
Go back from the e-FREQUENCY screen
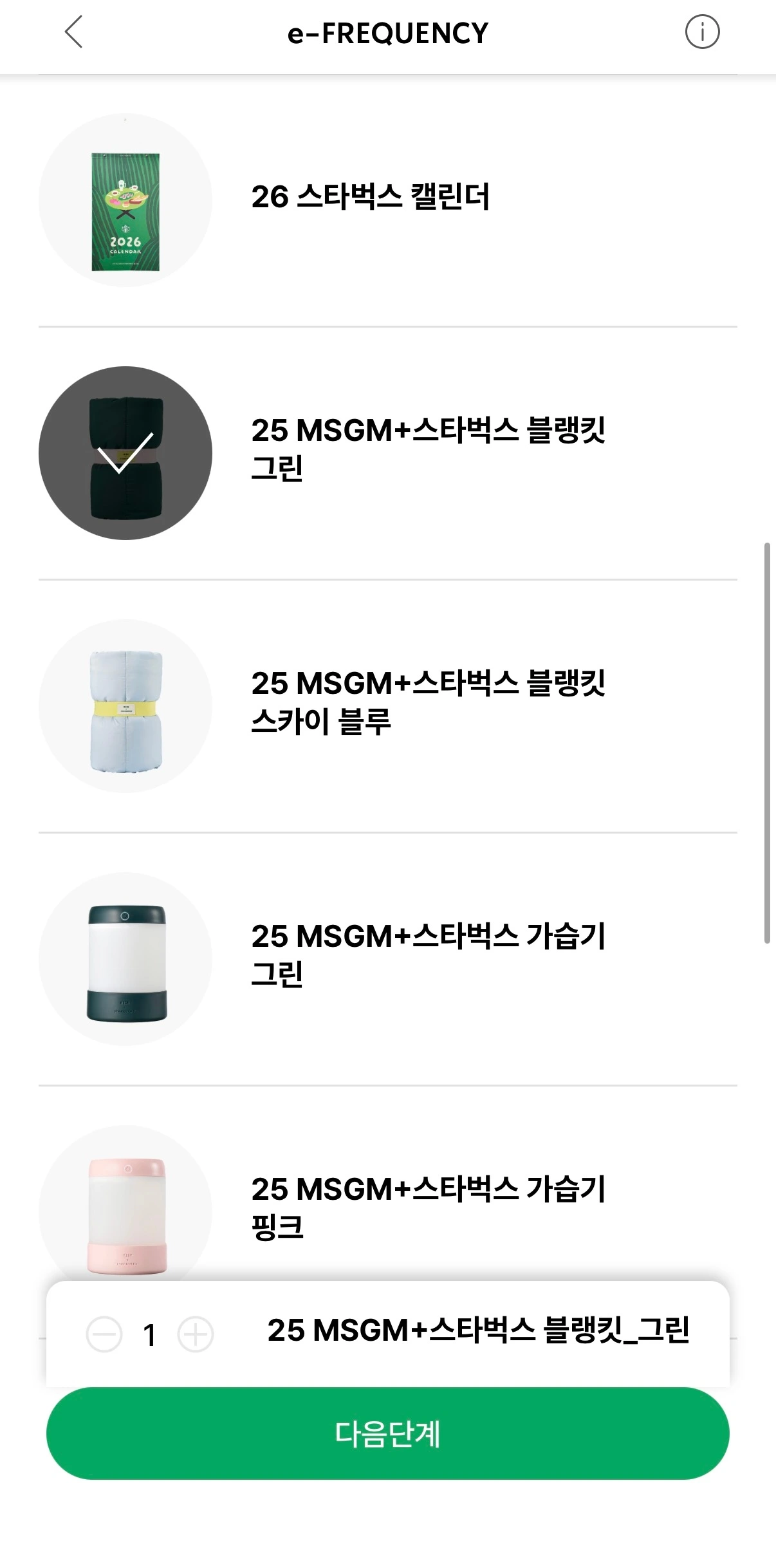pyautogui.click(x=74, y=32)
